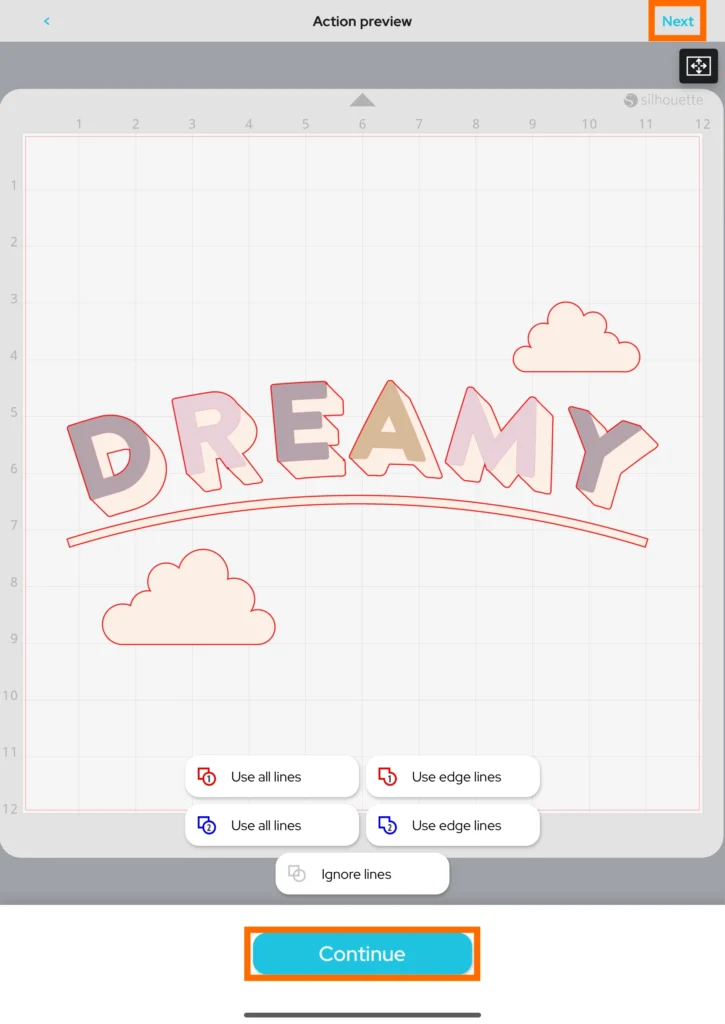Choose blue tool 2 Use all lines
The width and height of the screenshot is (725, 1024).
pos(271,826)
